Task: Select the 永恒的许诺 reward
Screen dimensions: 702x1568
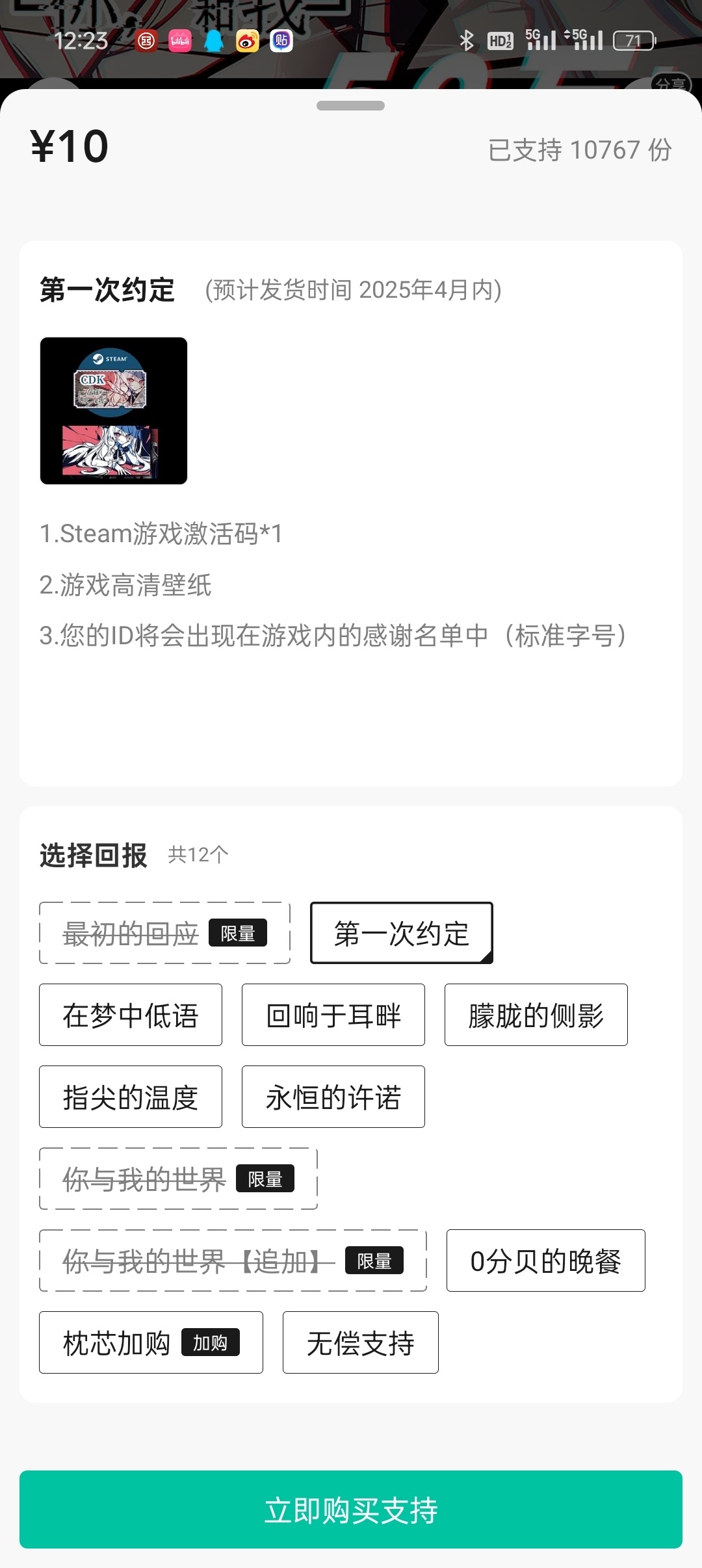Action: click(333, 1097)
